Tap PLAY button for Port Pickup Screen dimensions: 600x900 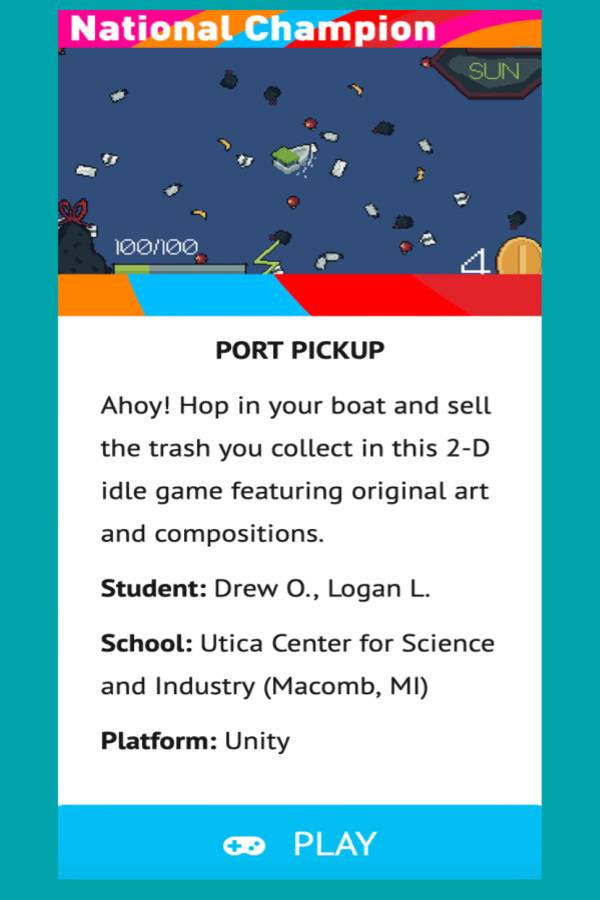300,843
